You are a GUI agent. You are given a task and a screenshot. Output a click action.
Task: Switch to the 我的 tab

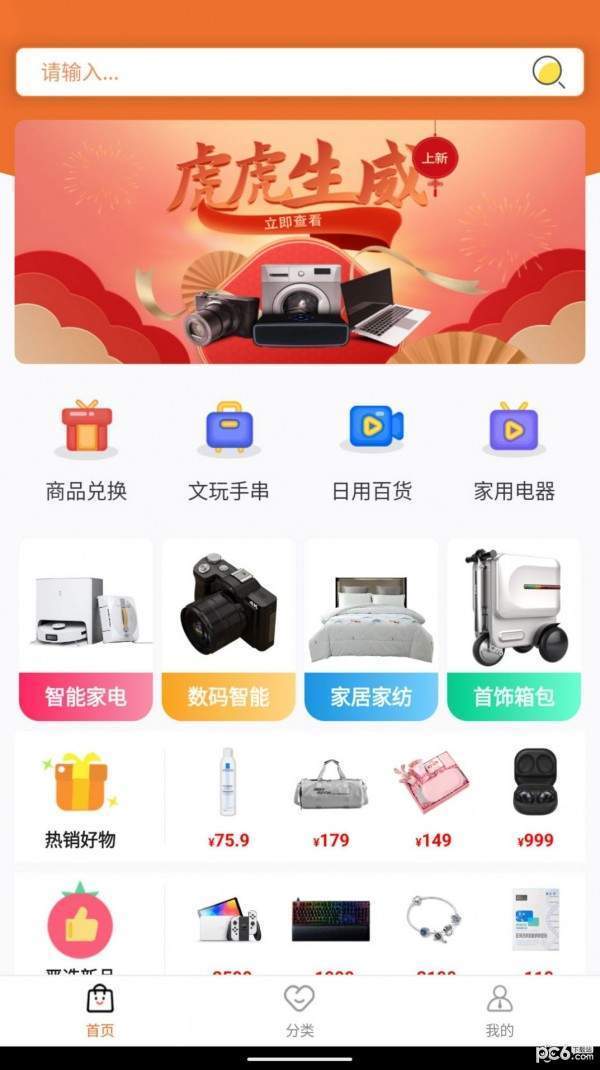[x=499, y=1011]
